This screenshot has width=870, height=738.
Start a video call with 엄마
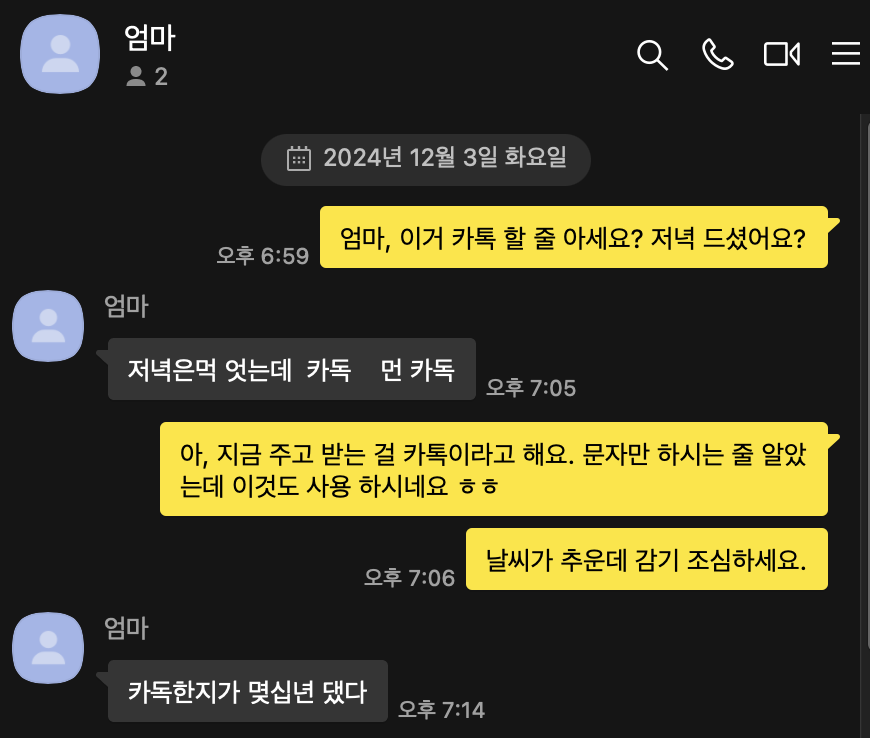[x=781, y=55]
